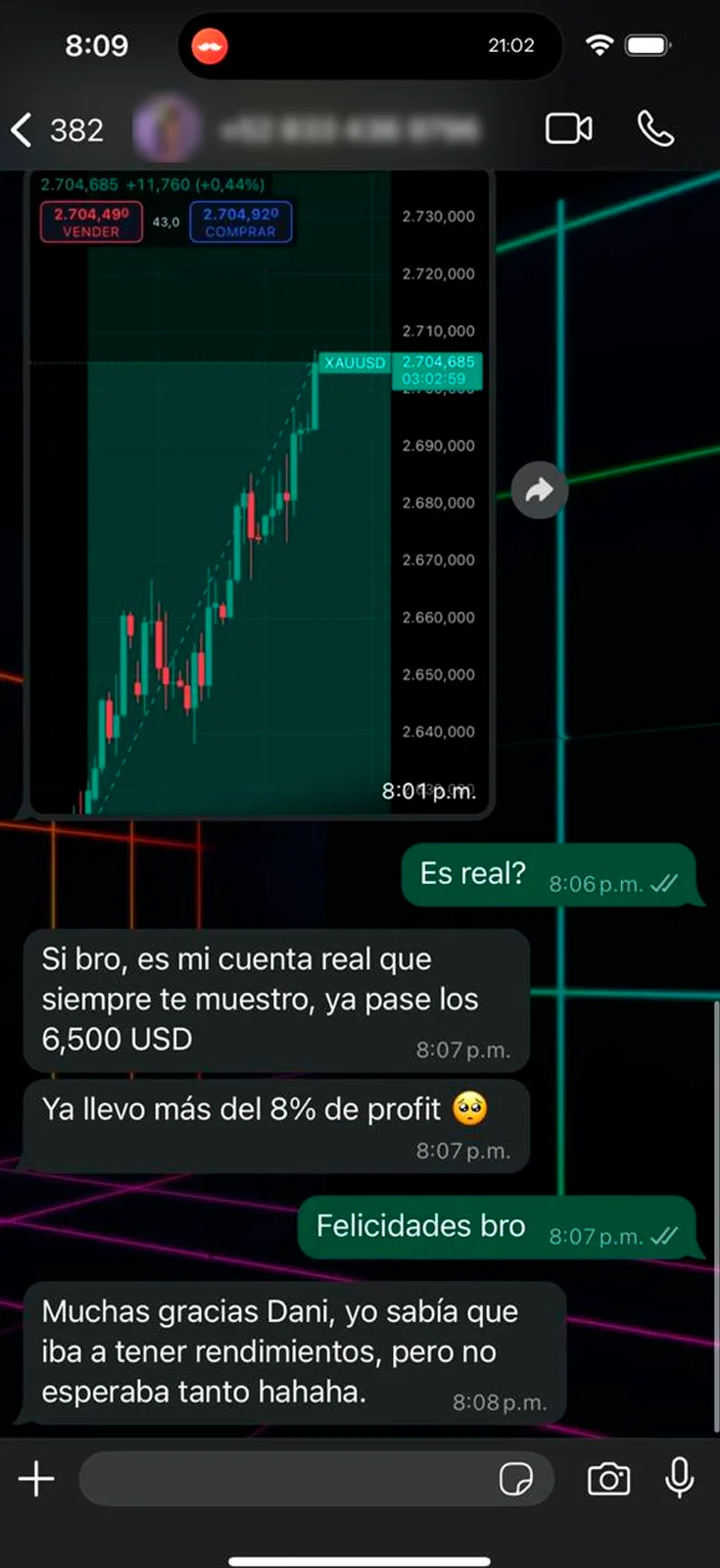This screenshot has height=1568, width=720.
Task: Go back to the chats list
Action: coord(24,129)
